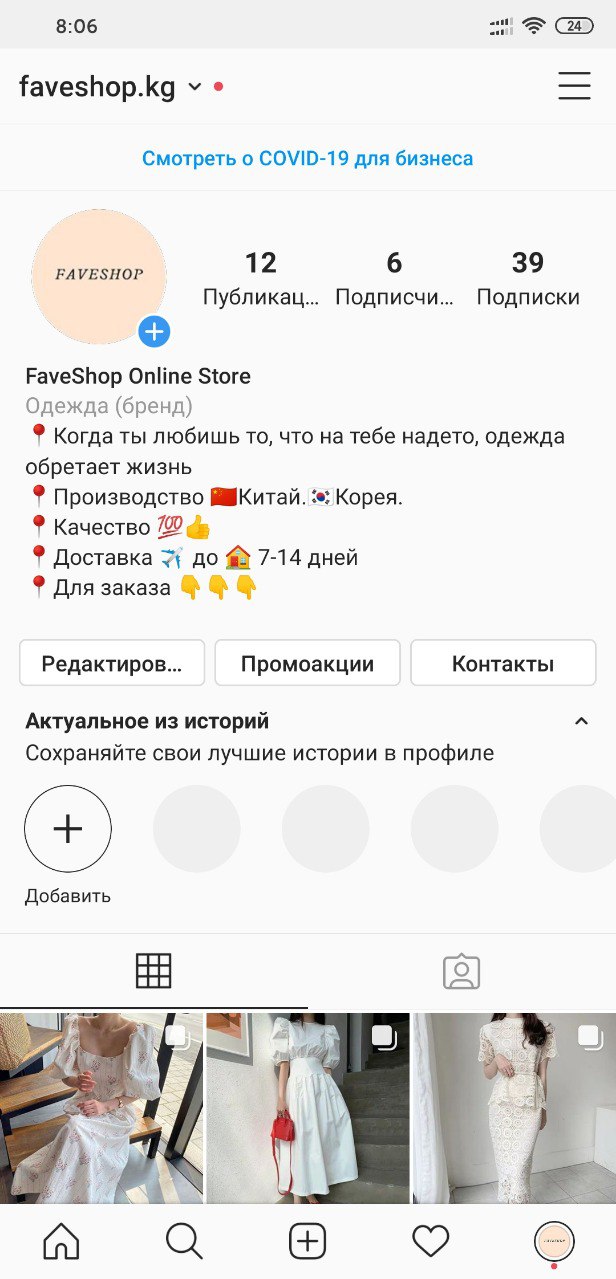Open the white lace outfit post
This screenshot has height=1279, width=616.
tap(514, 1108)
